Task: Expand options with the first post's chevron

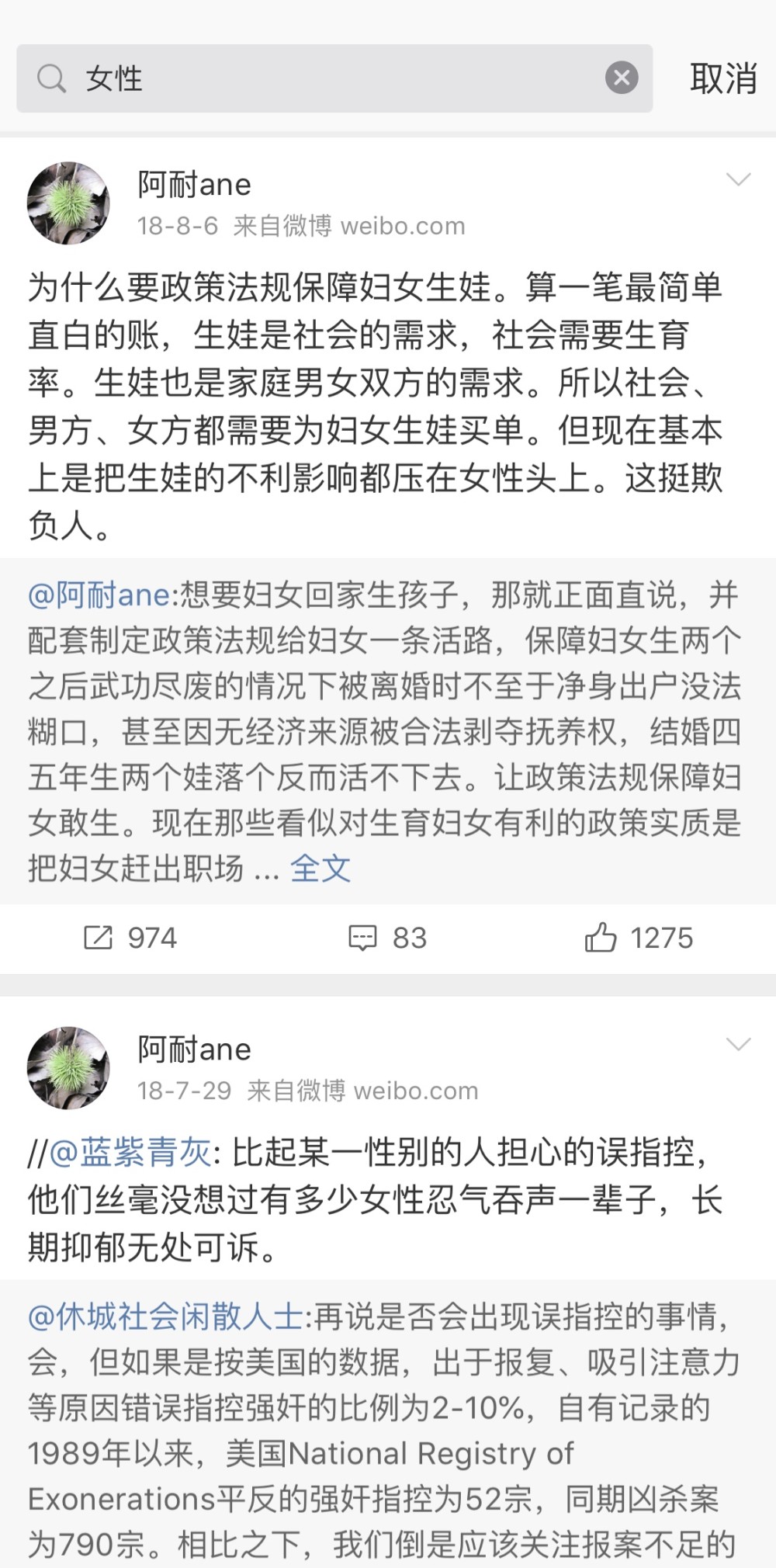Action: pyautogui.click(x=737, y=180)
